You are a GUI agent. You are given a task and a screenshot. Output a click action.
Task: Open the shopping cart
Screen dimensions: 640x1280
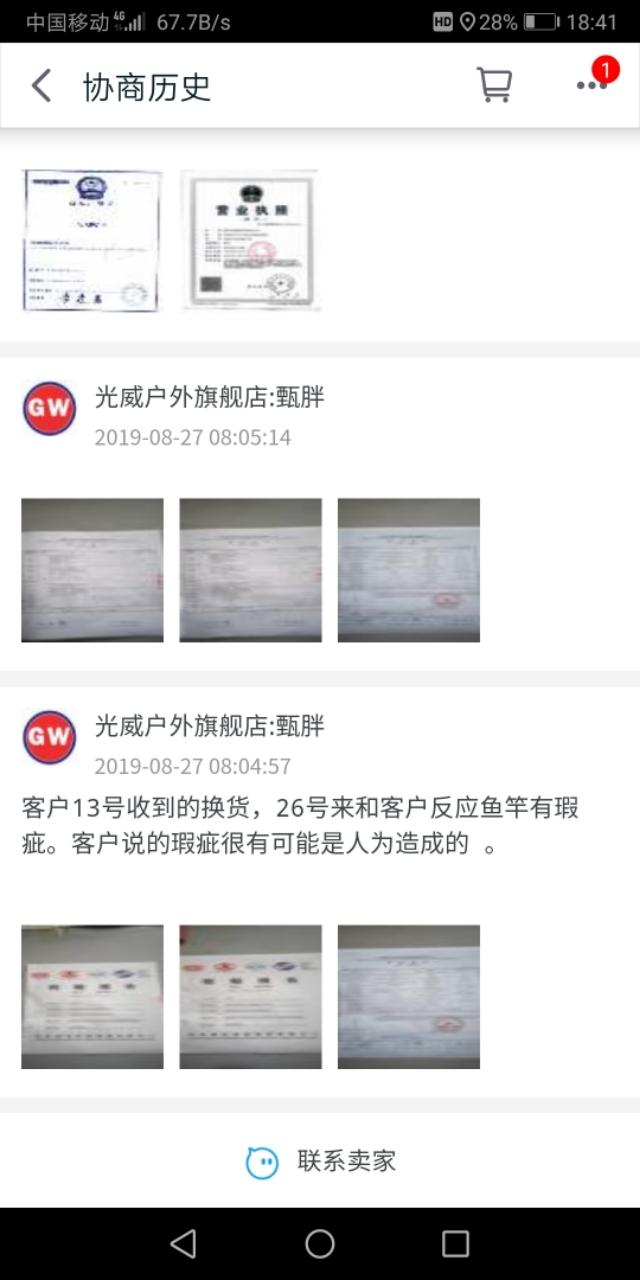point(494,86)
